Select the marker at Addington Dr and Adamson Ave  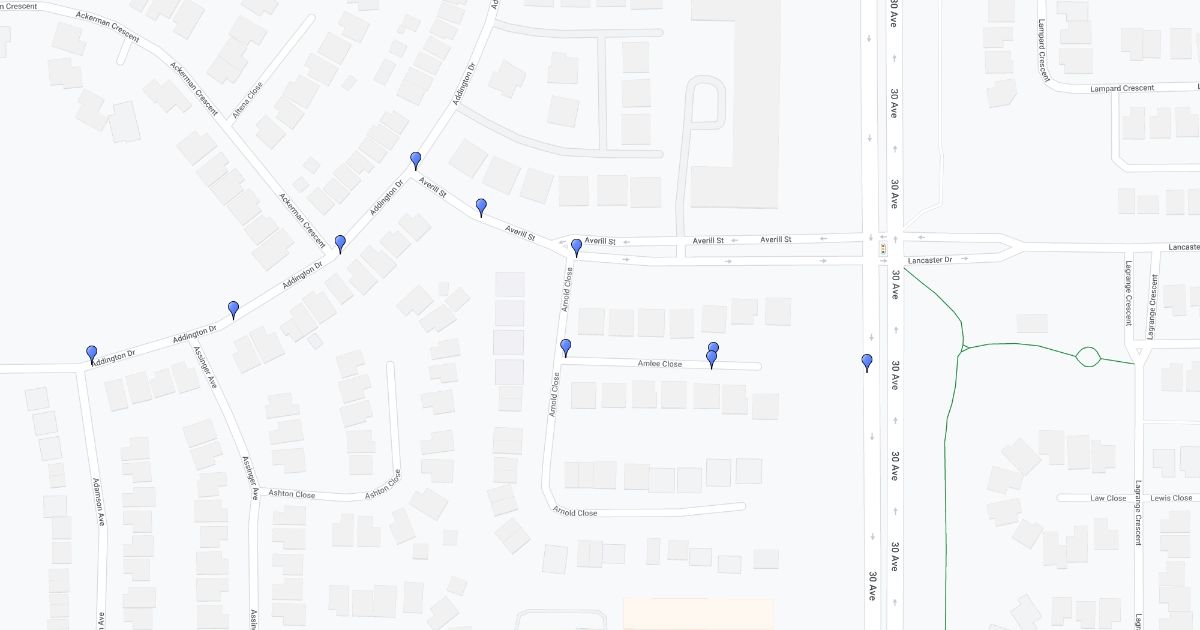(92, 353)
